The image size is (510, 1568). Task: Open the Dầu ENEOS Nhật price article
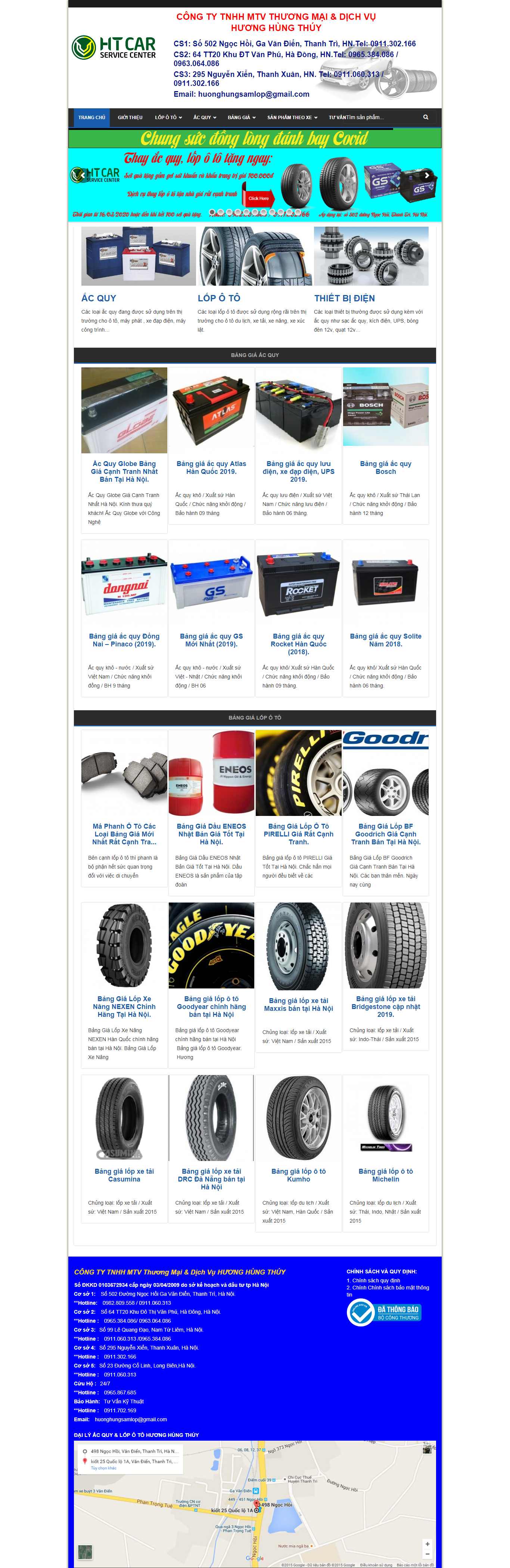tap(211, 834)
